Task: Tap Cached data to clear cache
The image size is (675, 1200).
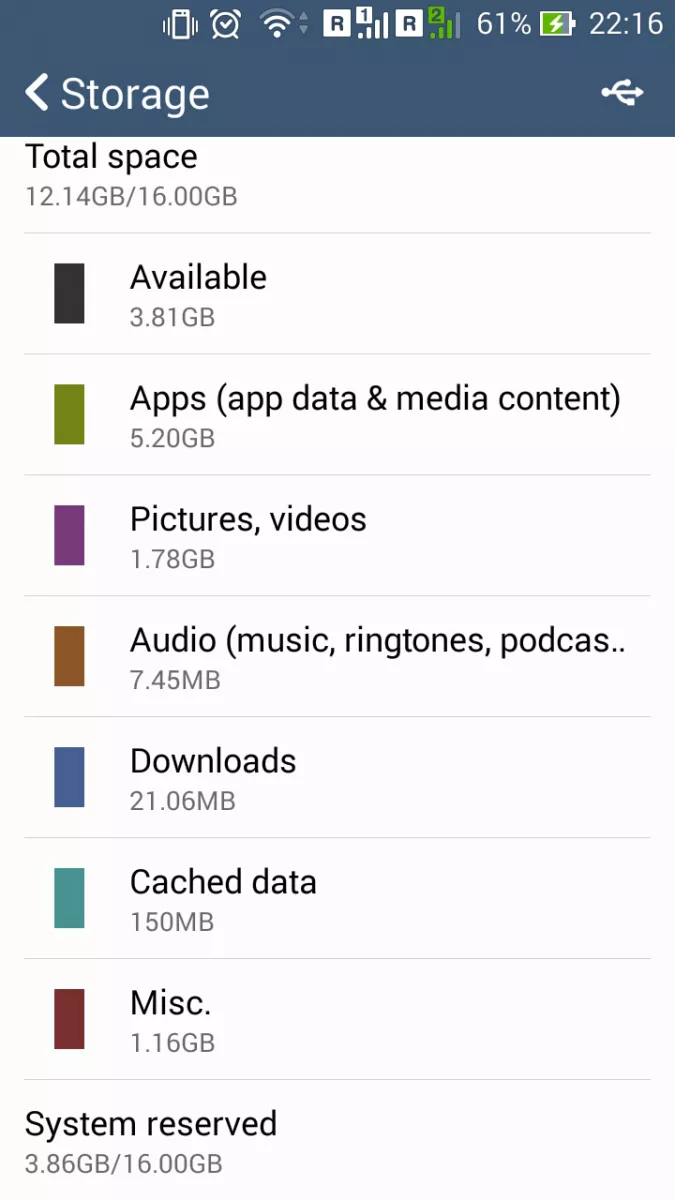Action: click(x=337, y=899)
